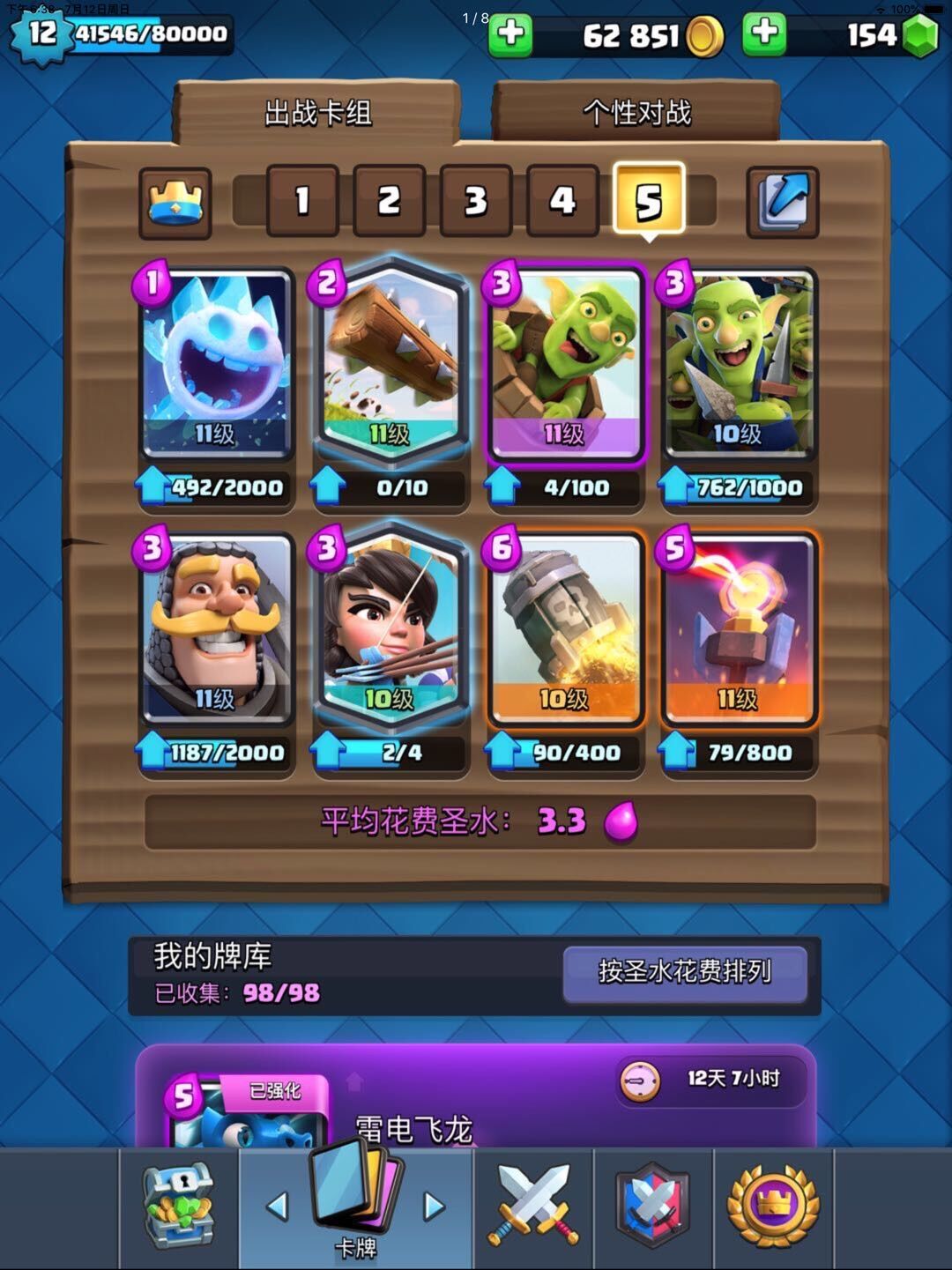Select deck slot 1
Viewport: 952px width, 1270px height.
(x=302, y=202)
